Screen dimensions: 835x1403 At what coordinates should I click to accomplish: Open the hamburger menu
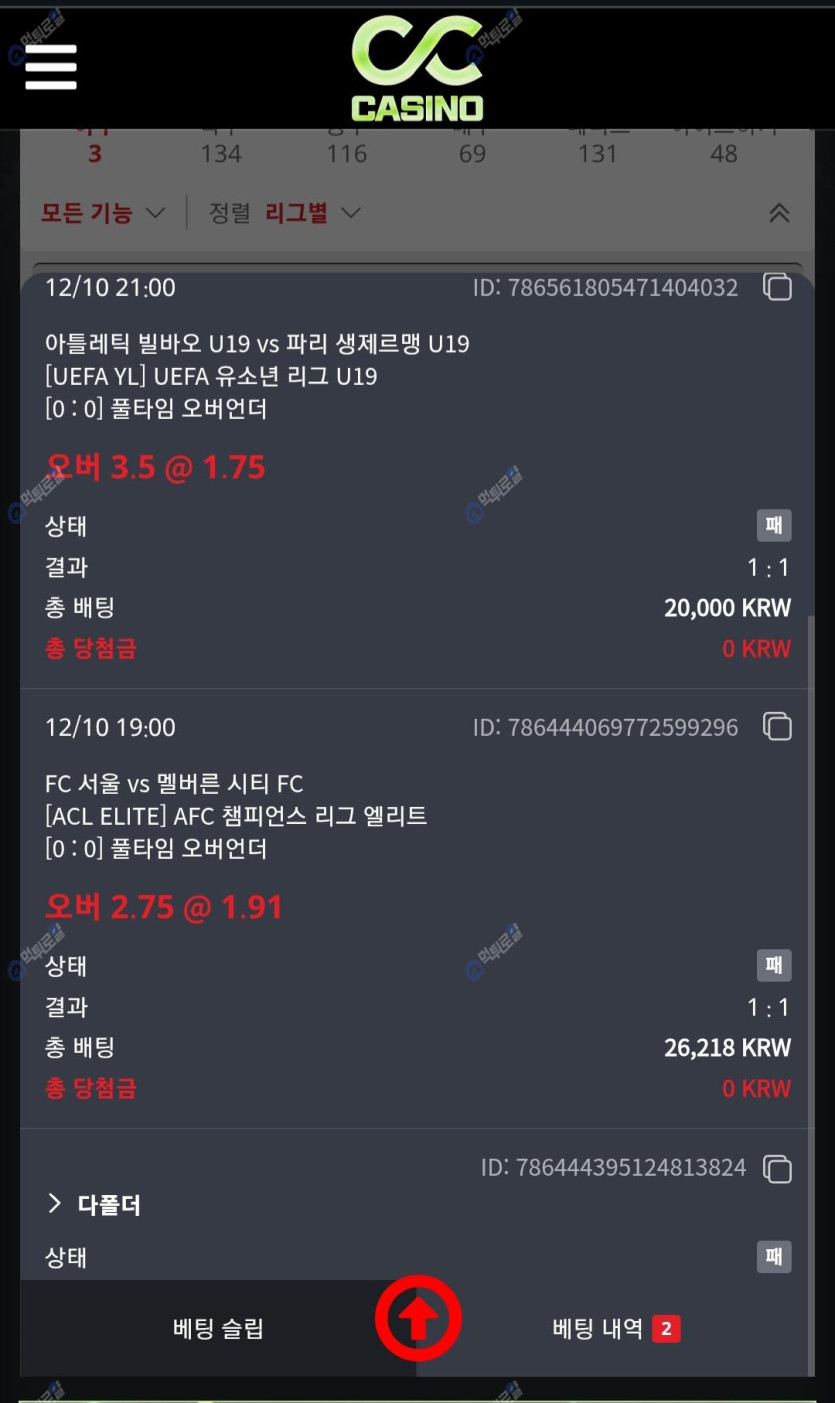tap(51, 67)
